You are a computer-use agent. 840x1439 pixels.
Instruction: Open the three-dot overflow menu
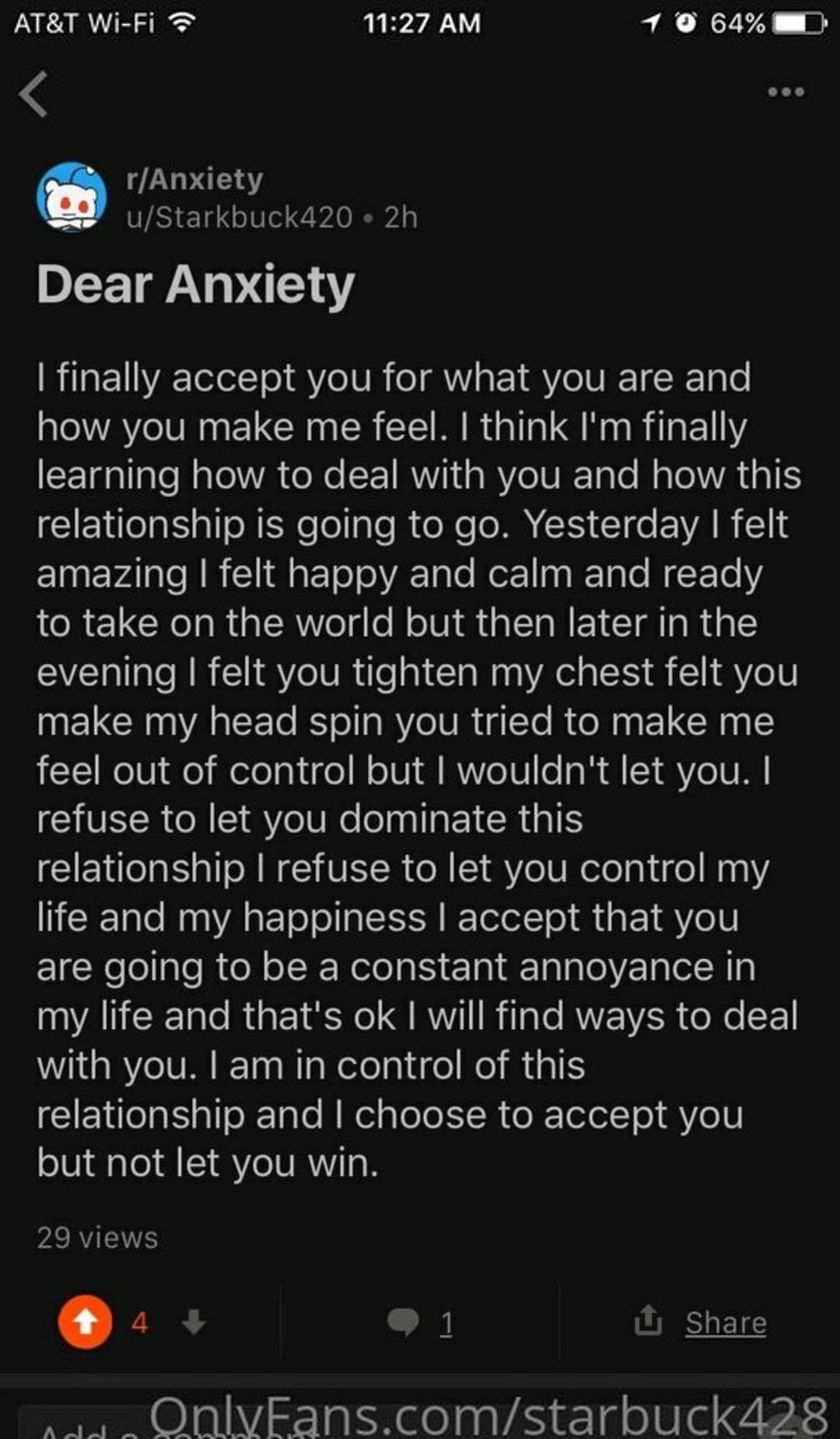(x=786, y=92)
